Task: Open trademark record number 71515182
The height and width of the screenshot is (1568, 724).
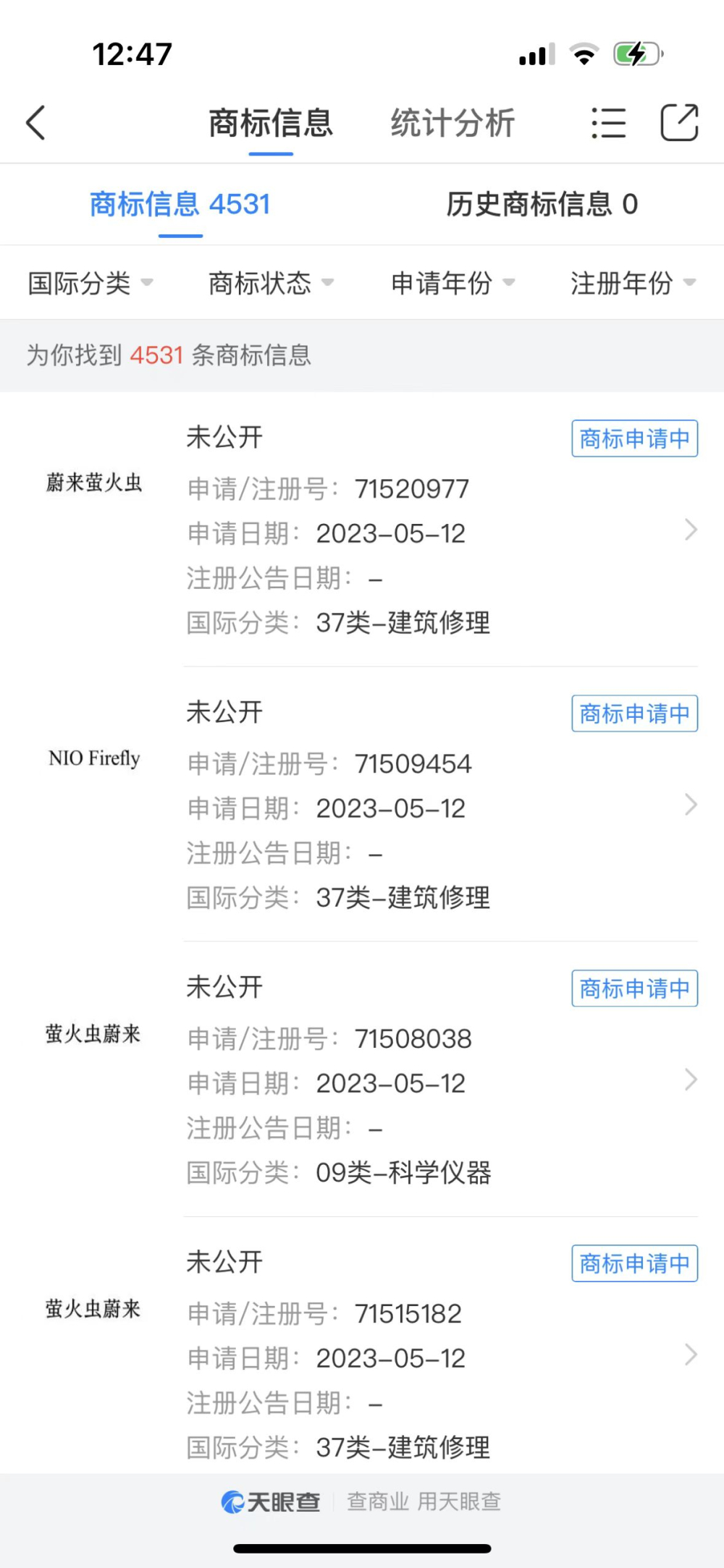Action: point(362,1346)
